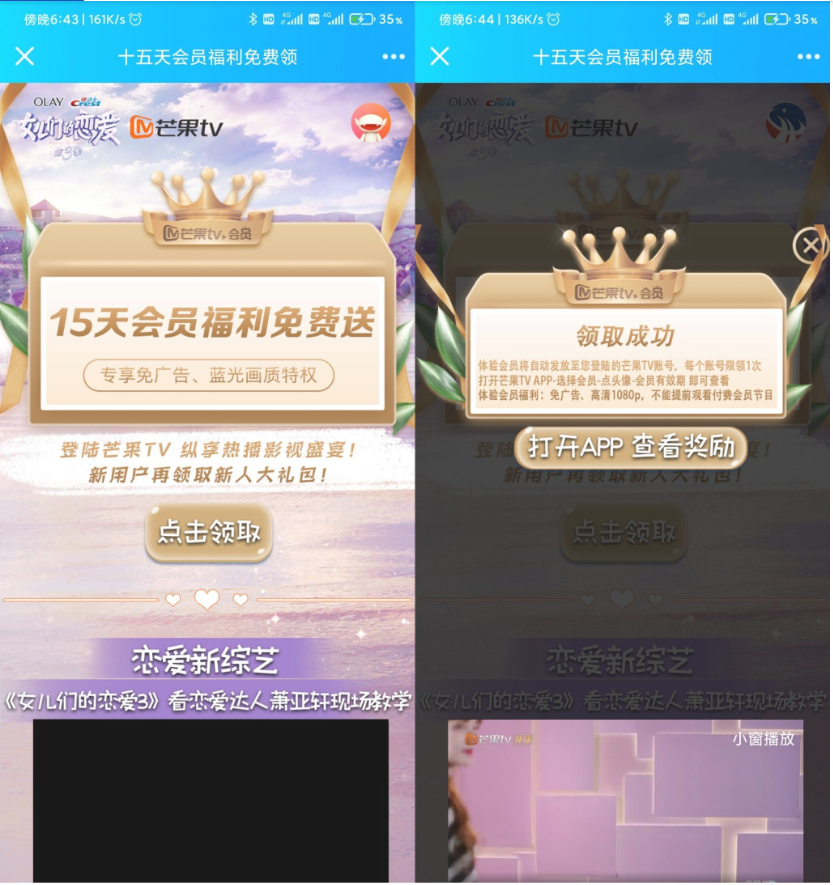
Task: Close the page on the 6:43 screen
Action: (25, 57)
